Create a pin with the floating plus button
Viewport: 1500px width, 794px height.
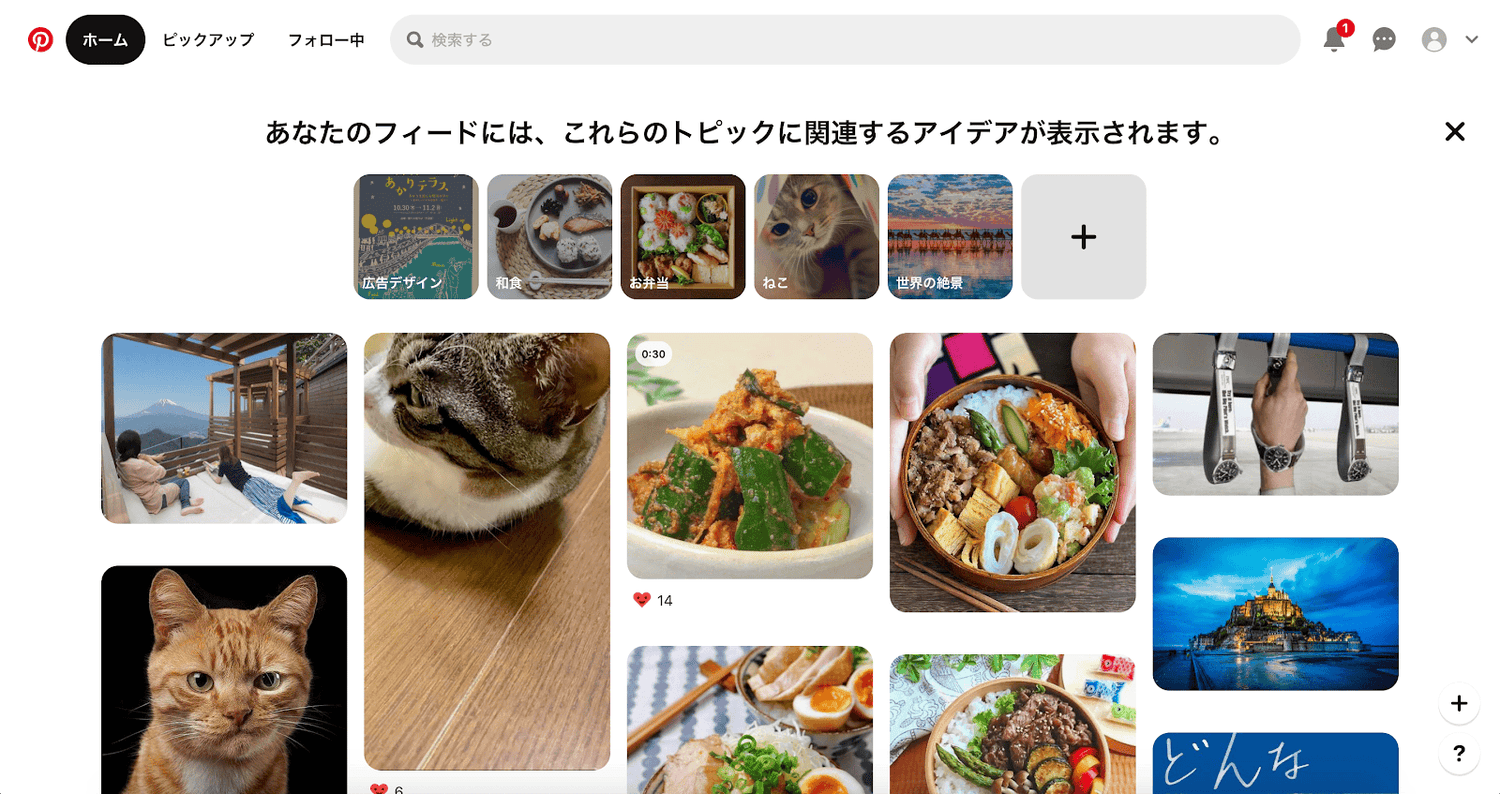tap(1459, 704)
